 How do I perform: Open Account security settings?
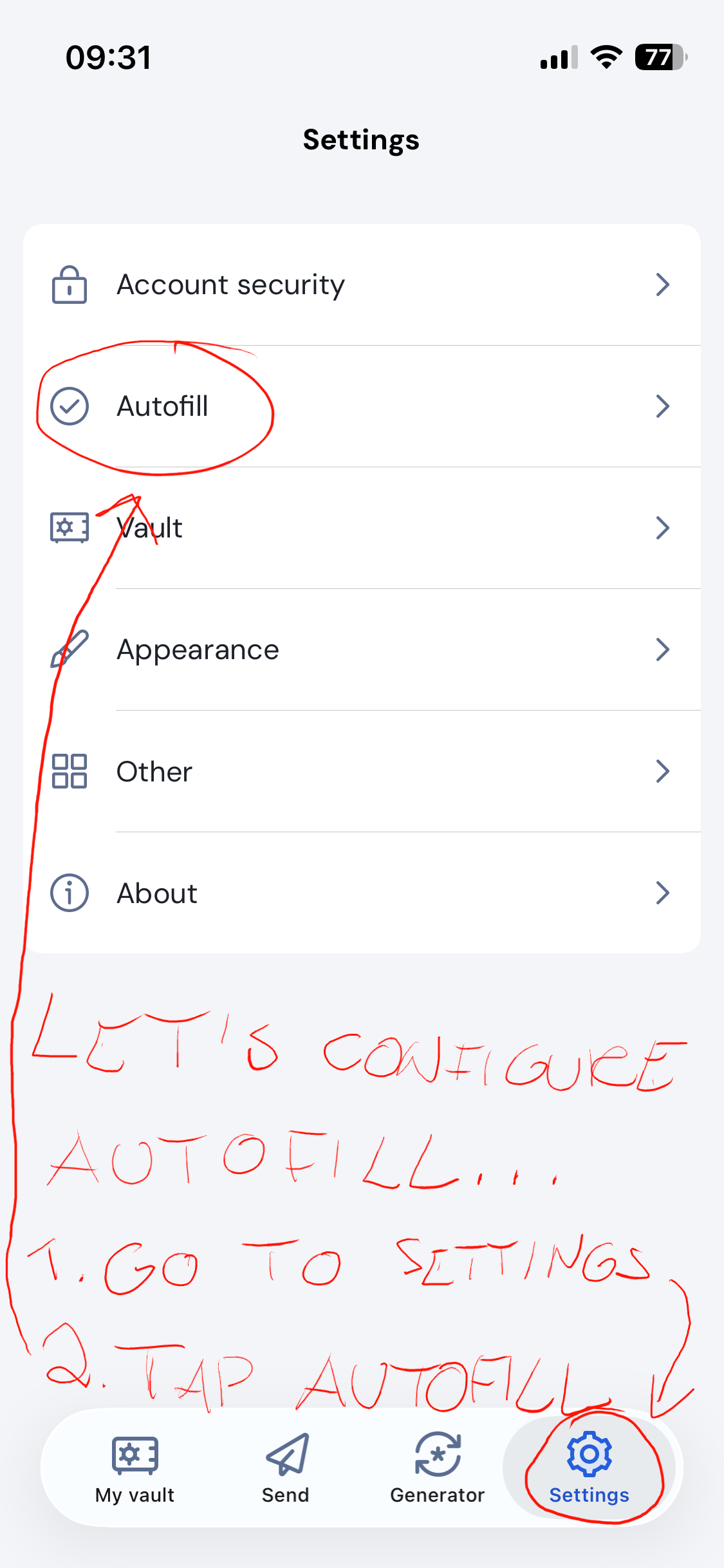(x=360, y=285)
